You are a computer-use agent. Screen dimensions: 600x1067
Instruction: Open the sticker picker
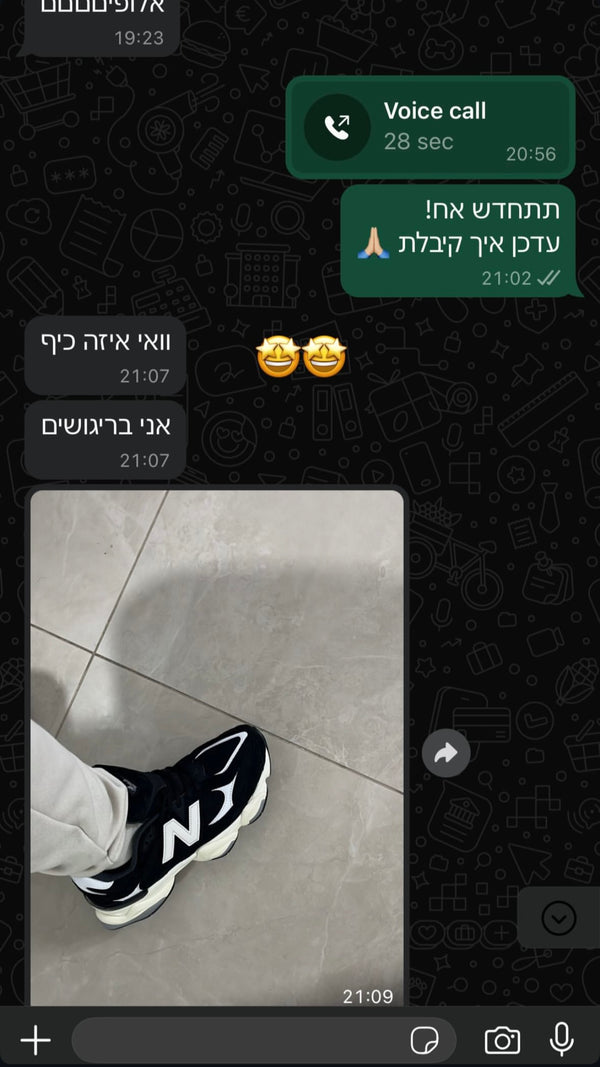[425, 1040]
